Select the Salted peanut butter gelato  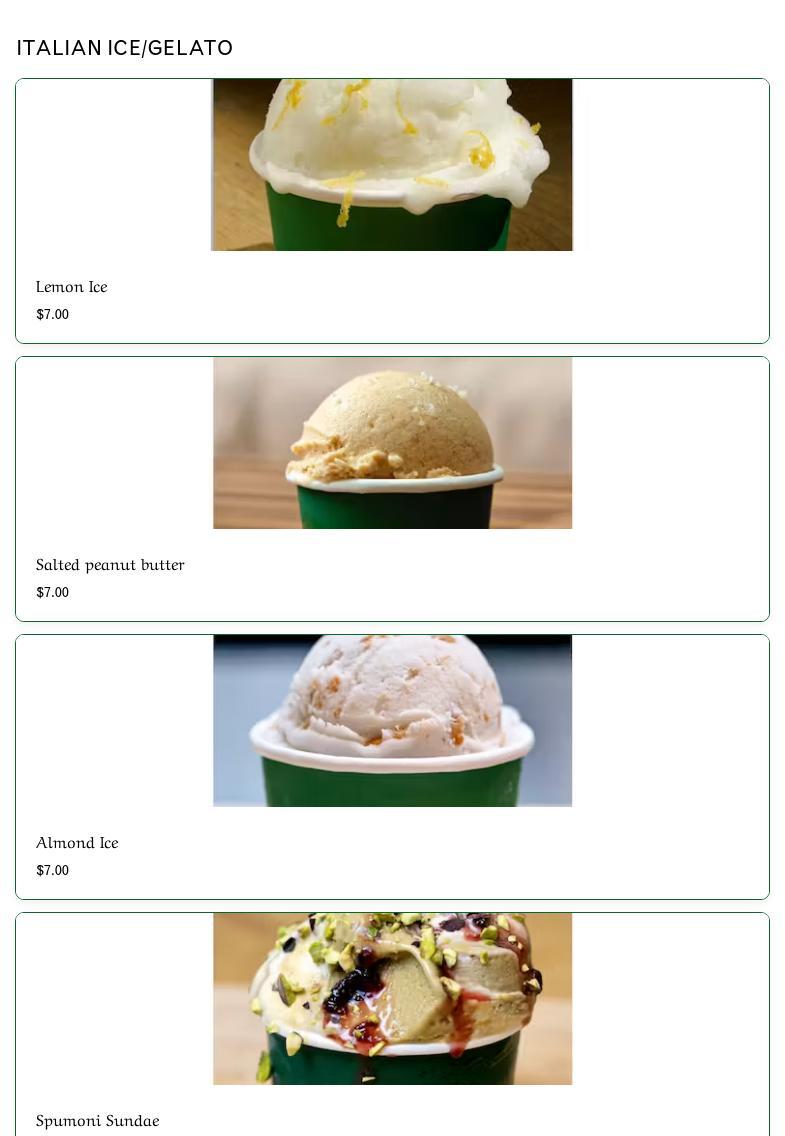[392, 489]
